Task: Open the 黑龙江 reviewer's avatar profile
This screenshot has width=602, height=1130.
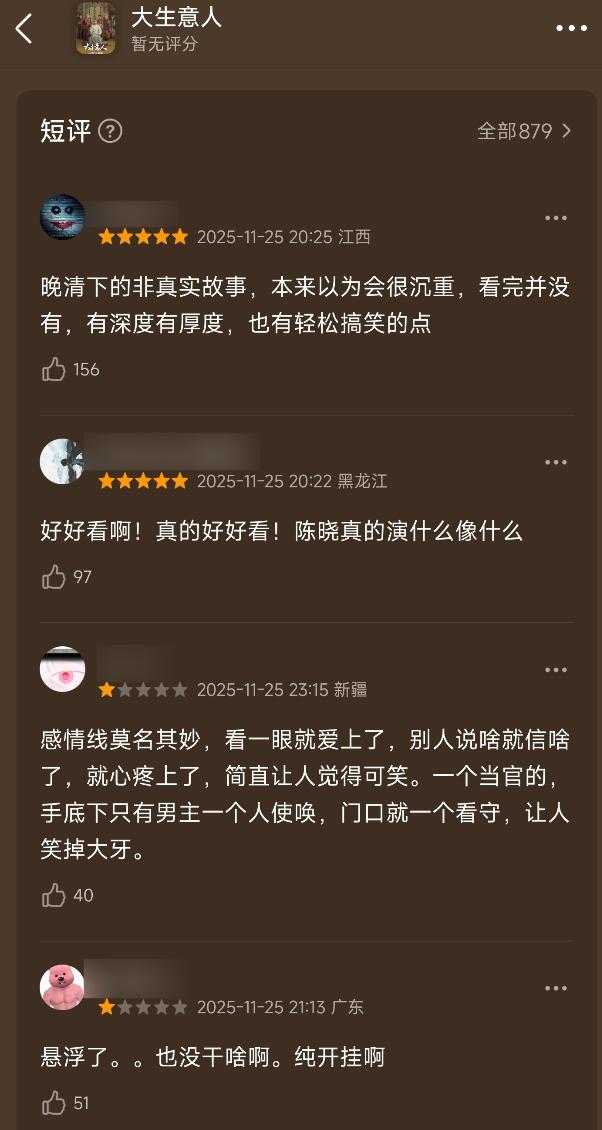Action: [62, 461]
